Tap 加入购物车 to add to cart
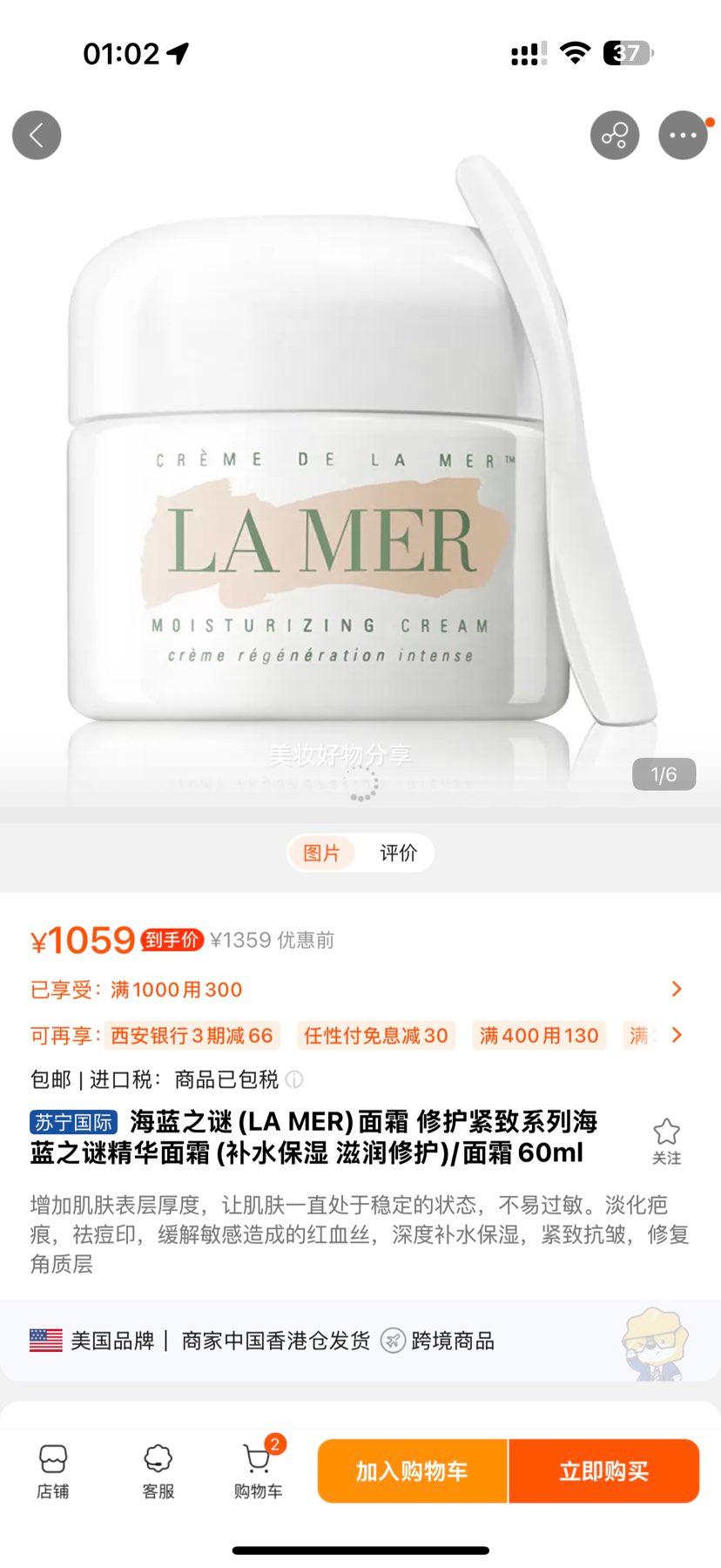The height and width of the screenshot is (1568, 721). pyautogui.click(x=413, y=1472)
